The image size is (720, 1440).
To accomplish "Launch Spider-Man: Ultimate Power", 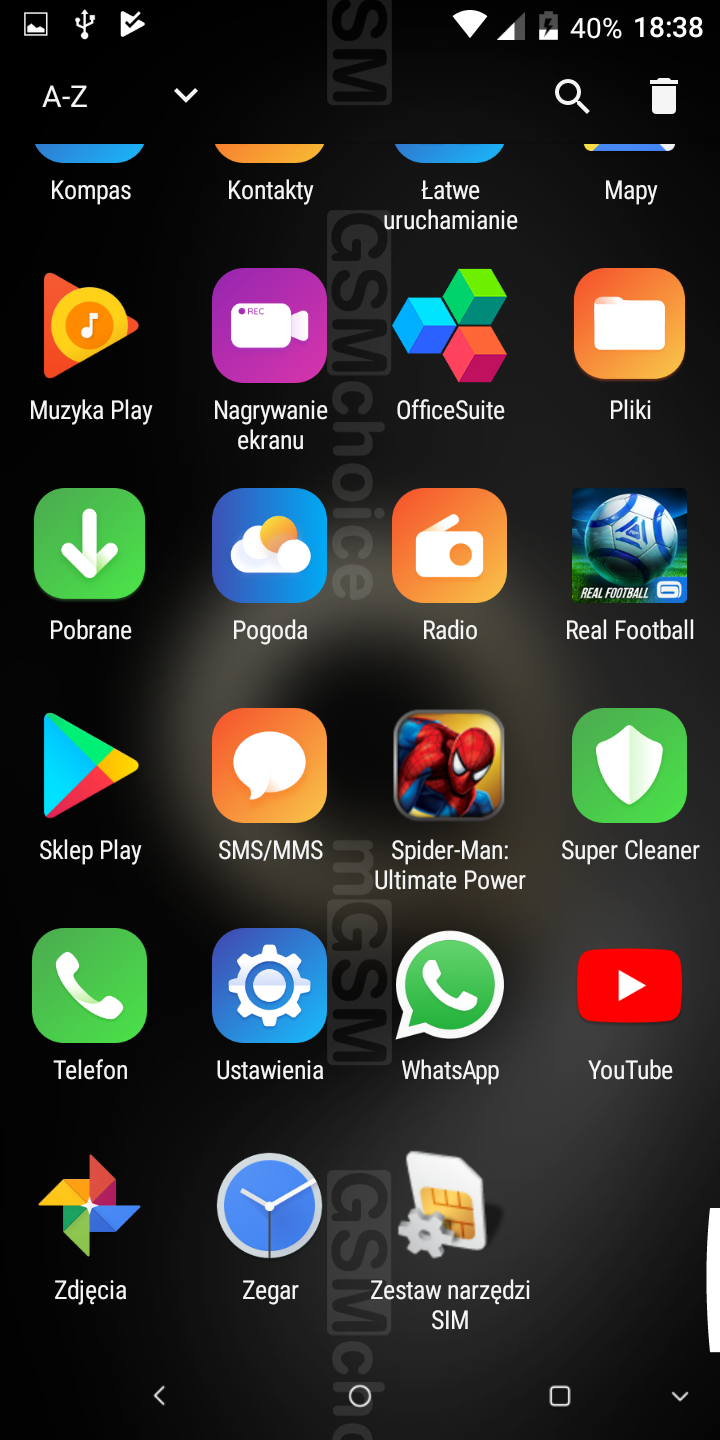I will [450, 766].
